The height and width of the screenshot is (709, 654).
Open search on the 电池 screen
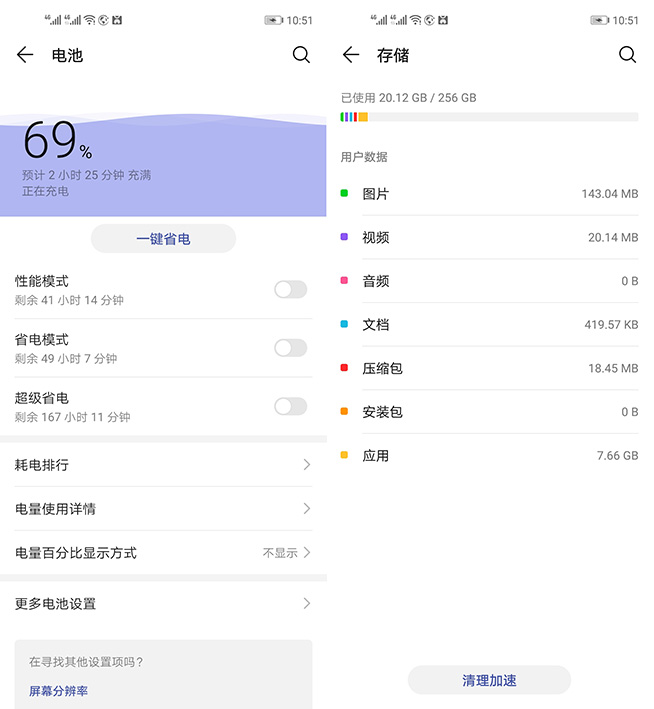[x=301, y=55]
